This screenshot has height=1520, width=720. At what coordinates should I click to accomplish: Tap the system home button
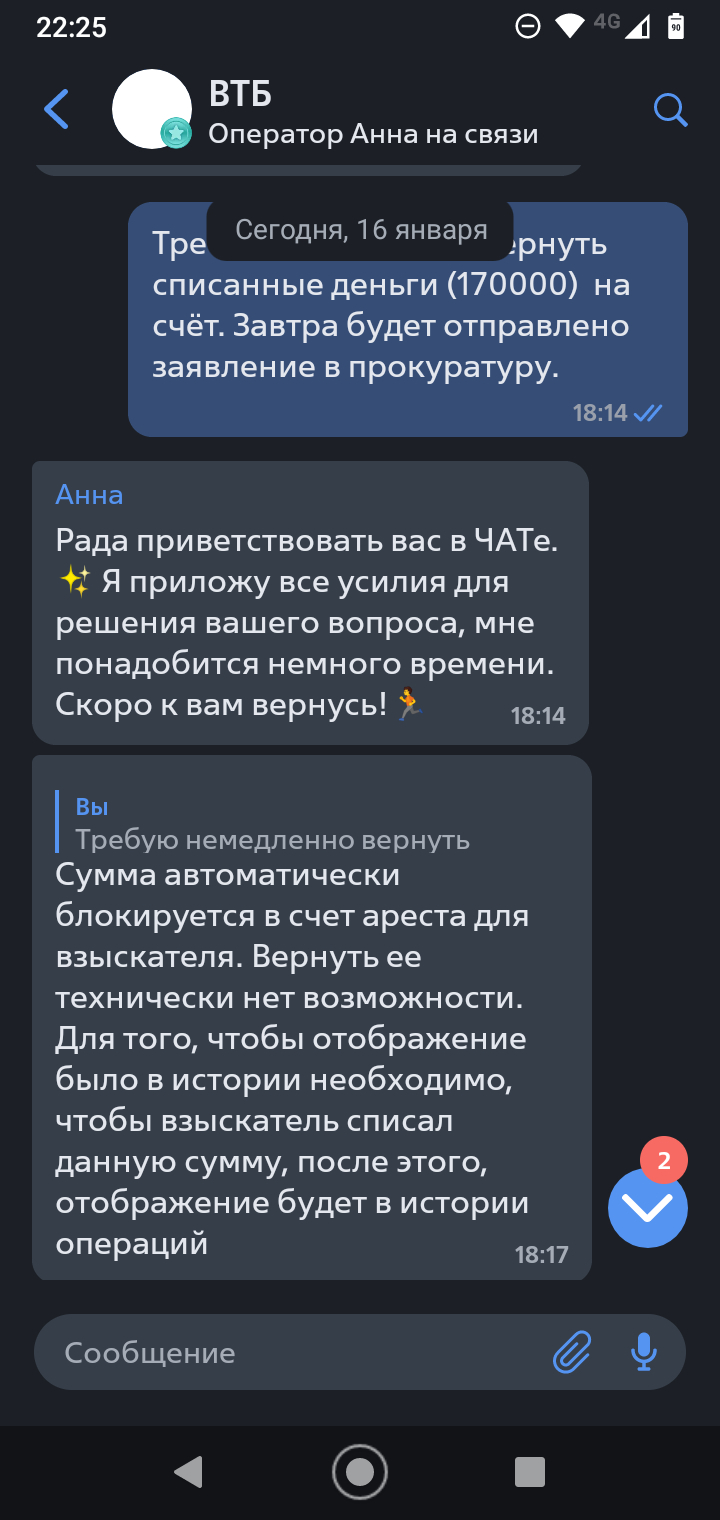click(x=360, y=1472)
